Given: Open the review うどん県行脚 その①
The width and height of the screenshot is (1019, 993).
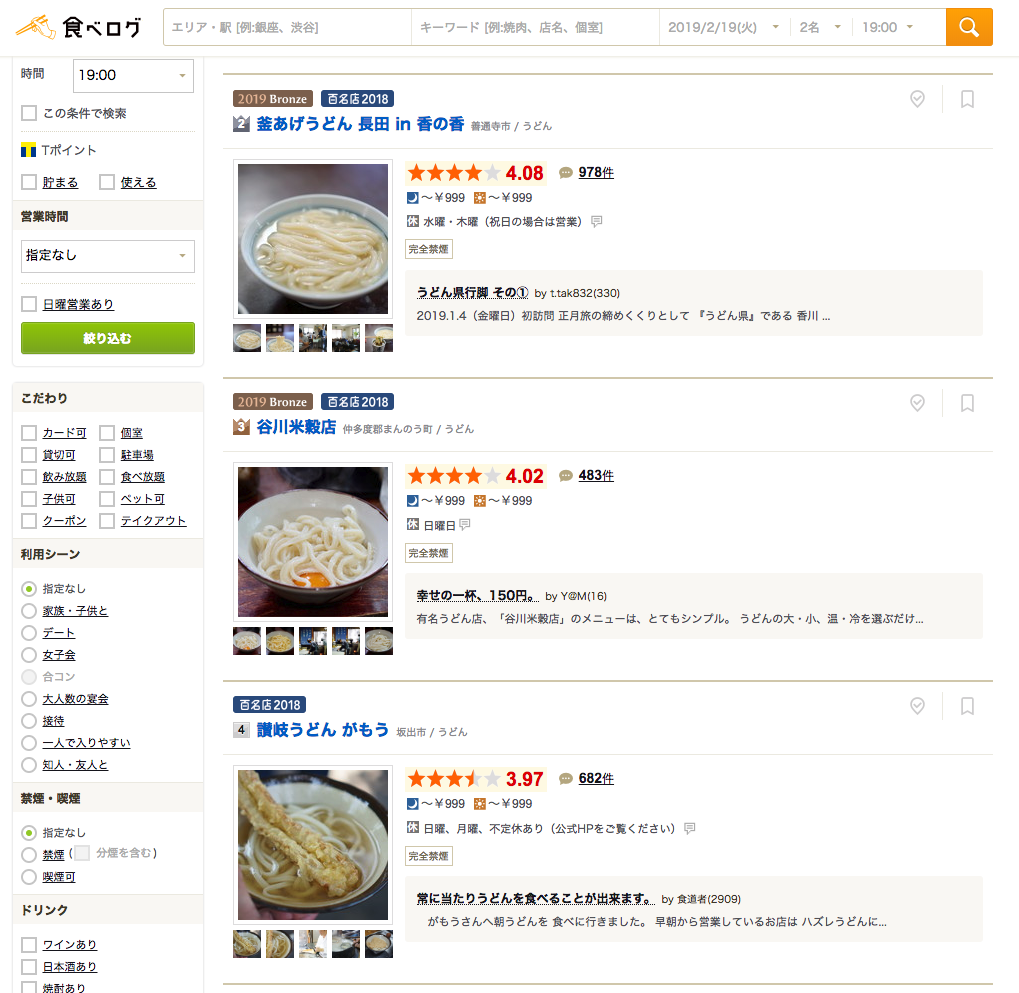Looking at the screenshot, I should click(x=472, y=292).
